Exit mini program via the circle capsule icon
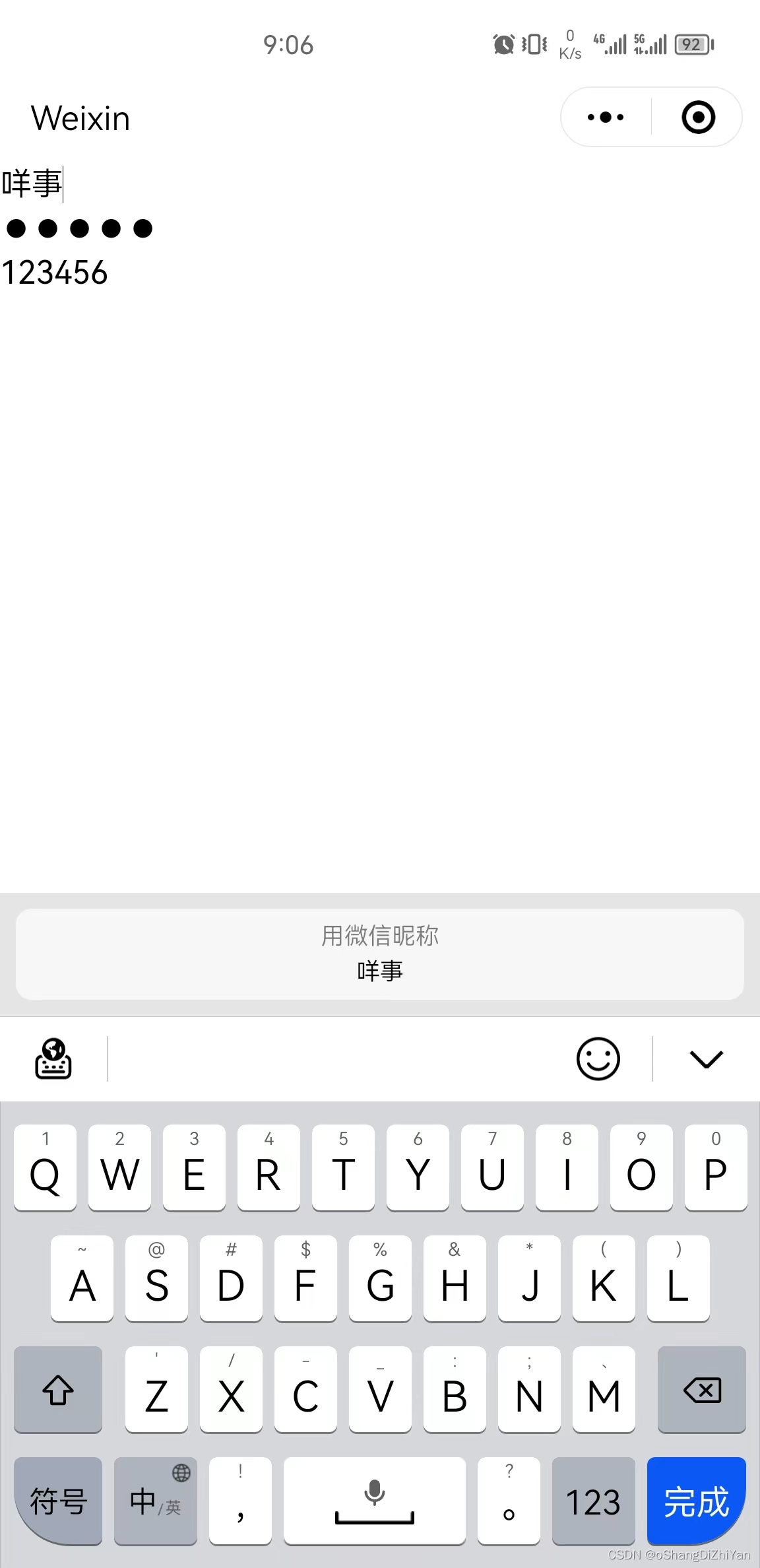 click(697, 117)
